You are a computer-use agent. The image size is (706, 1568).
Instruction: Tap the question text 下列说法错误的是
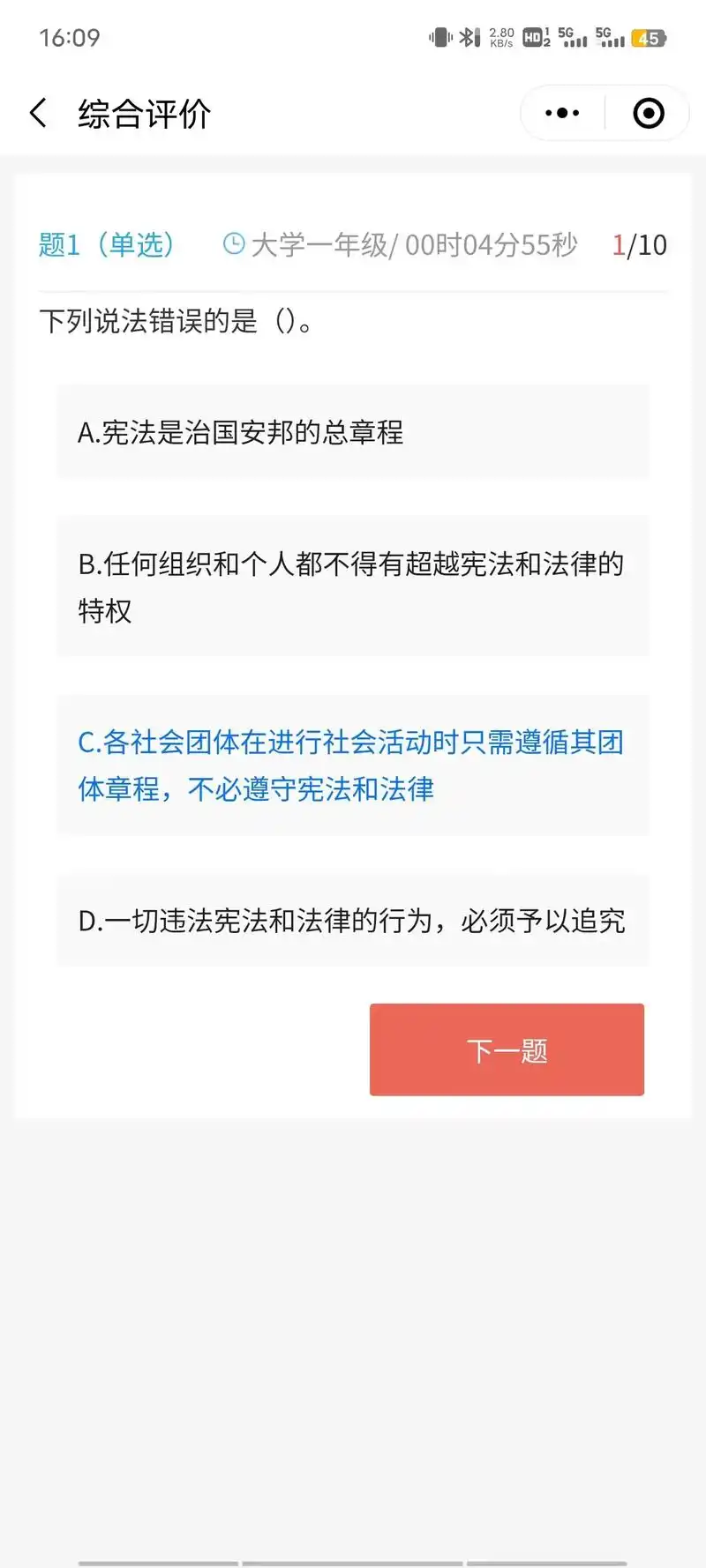(x=176, y=321)
